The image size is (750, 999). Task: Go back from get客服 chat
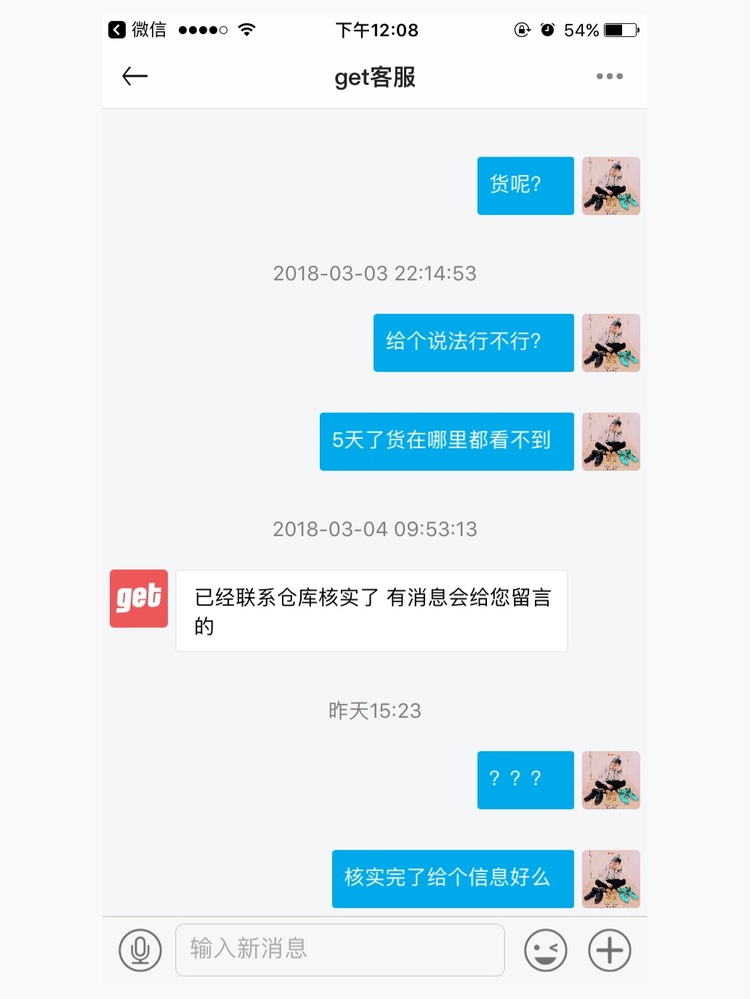[x=135, y=77]
